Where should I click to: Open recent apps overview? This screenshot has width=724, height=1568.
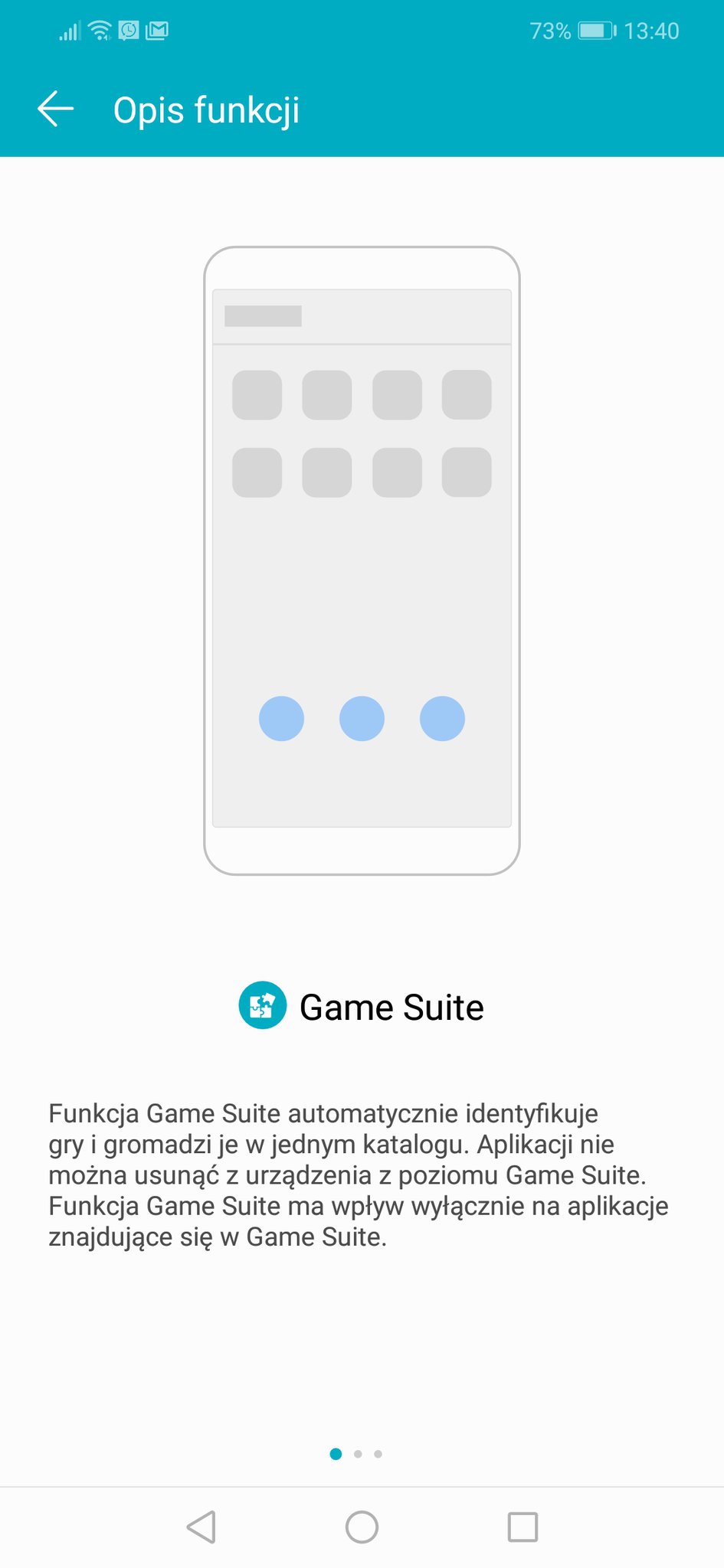click(523, 1527)
